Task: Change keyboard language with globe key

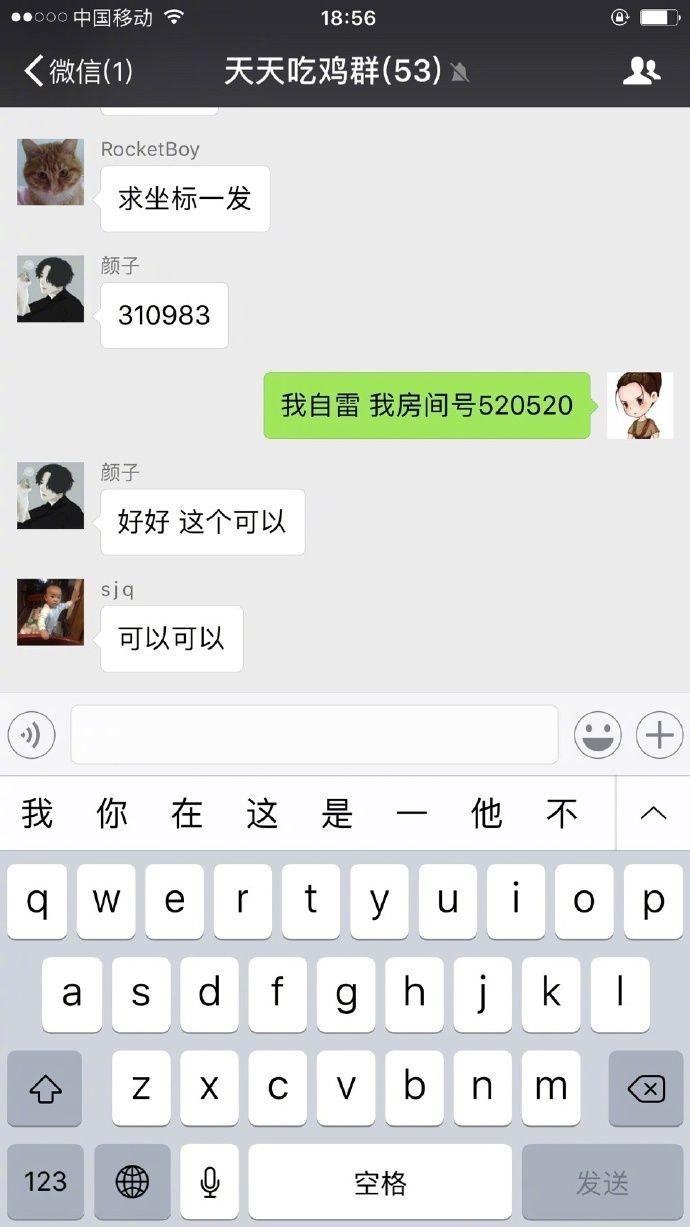Action: (132, 1182)
